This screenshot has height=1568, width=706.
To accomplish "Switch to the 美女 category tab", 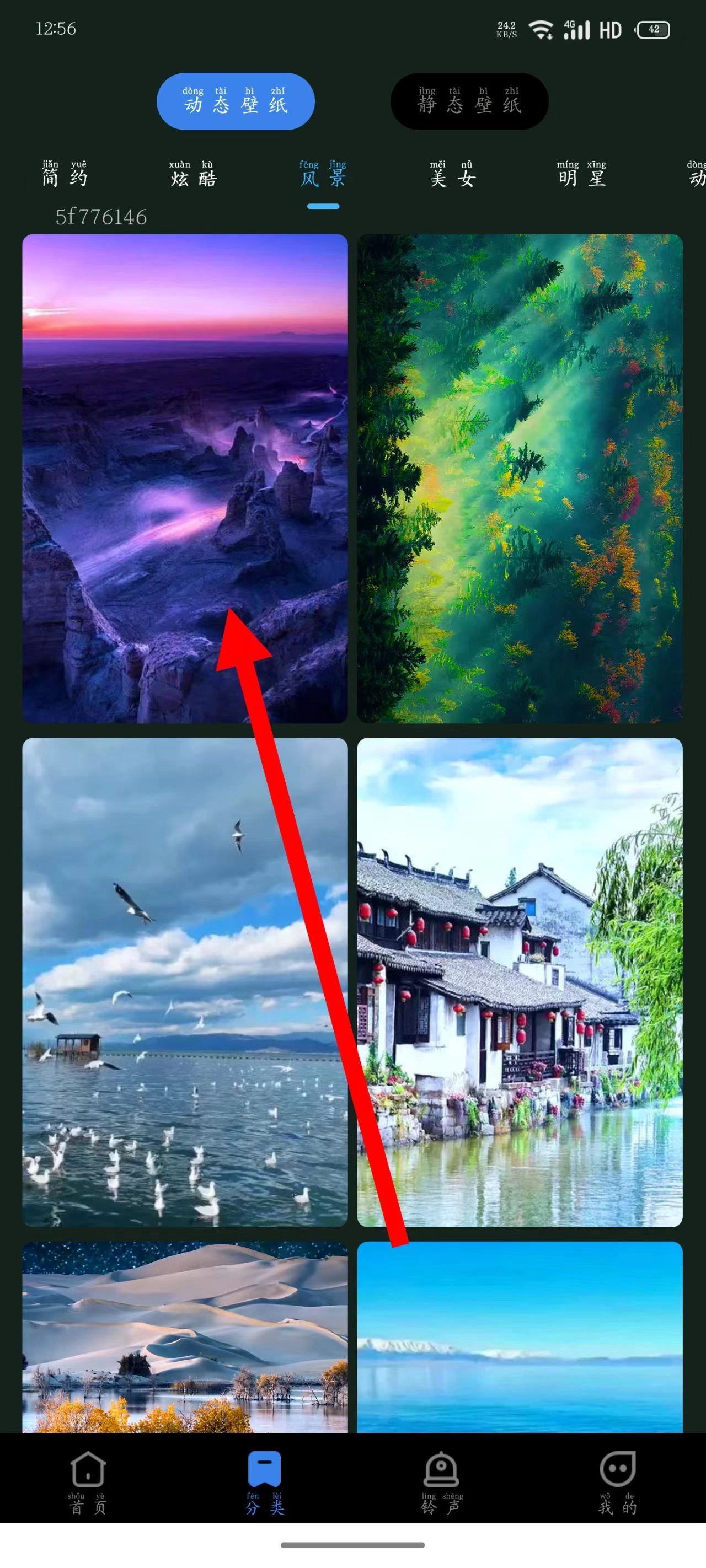I will point(452,175).
